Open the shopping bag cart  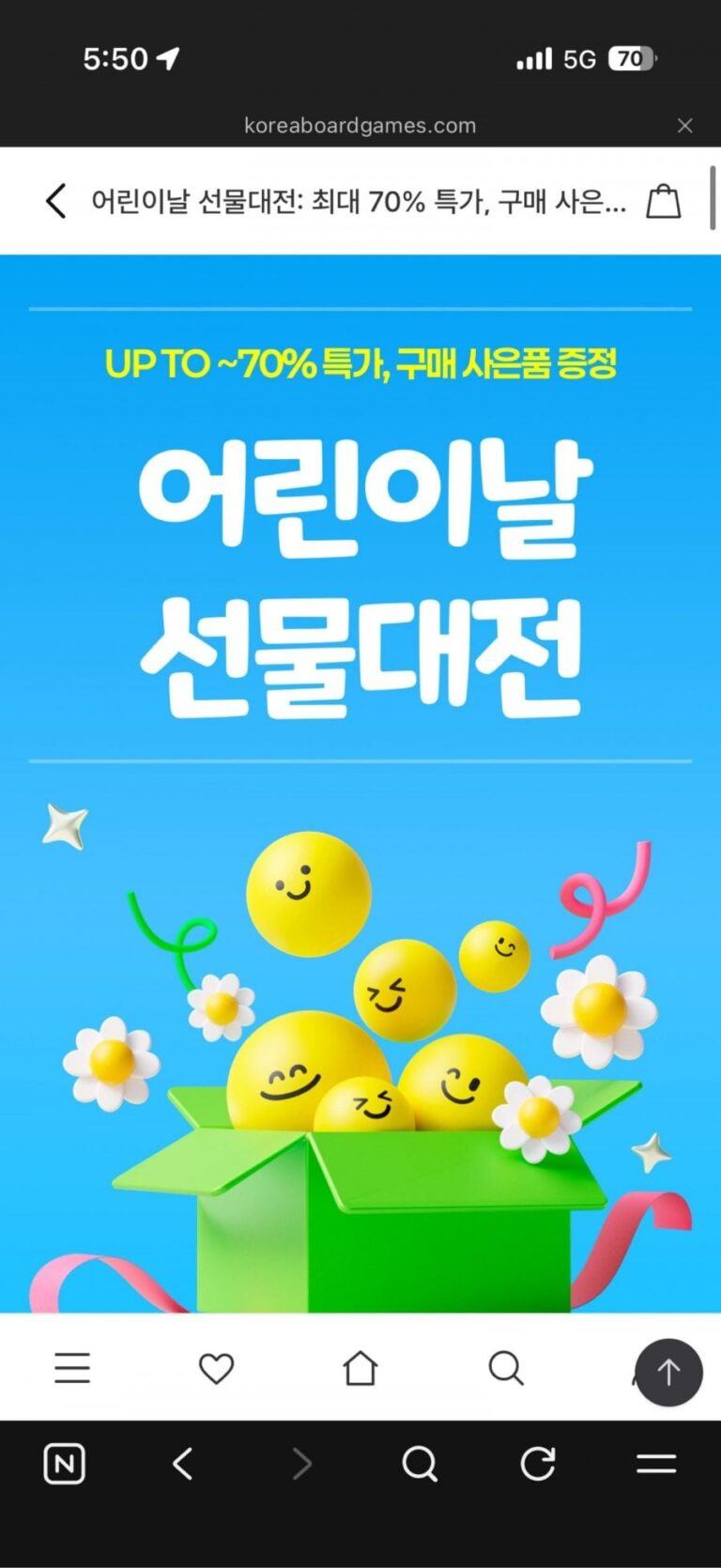click(x=663, y=201)
